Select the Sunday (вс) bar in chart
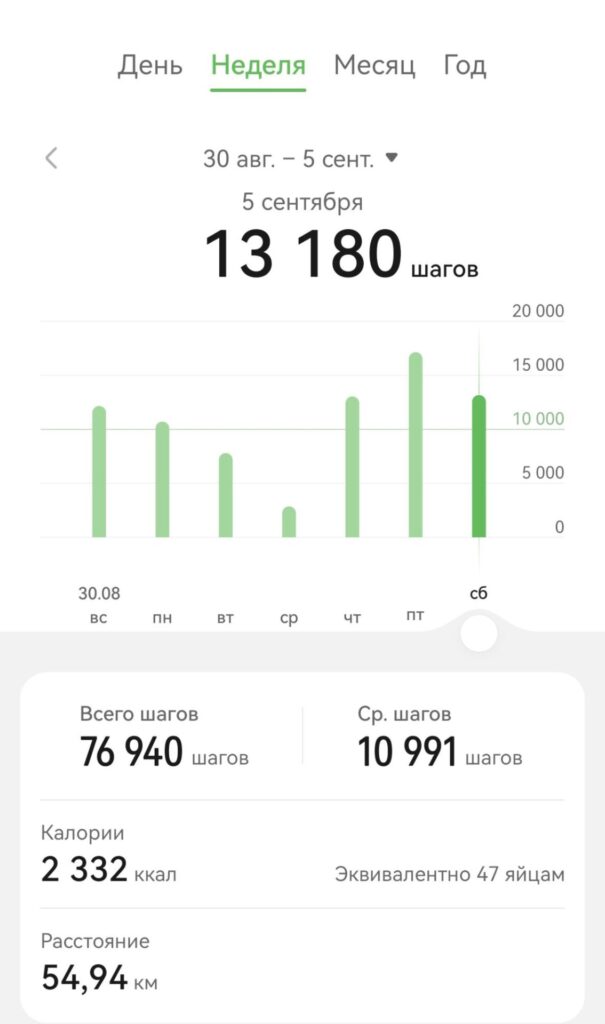The image size is (605, 1024). 99,472
